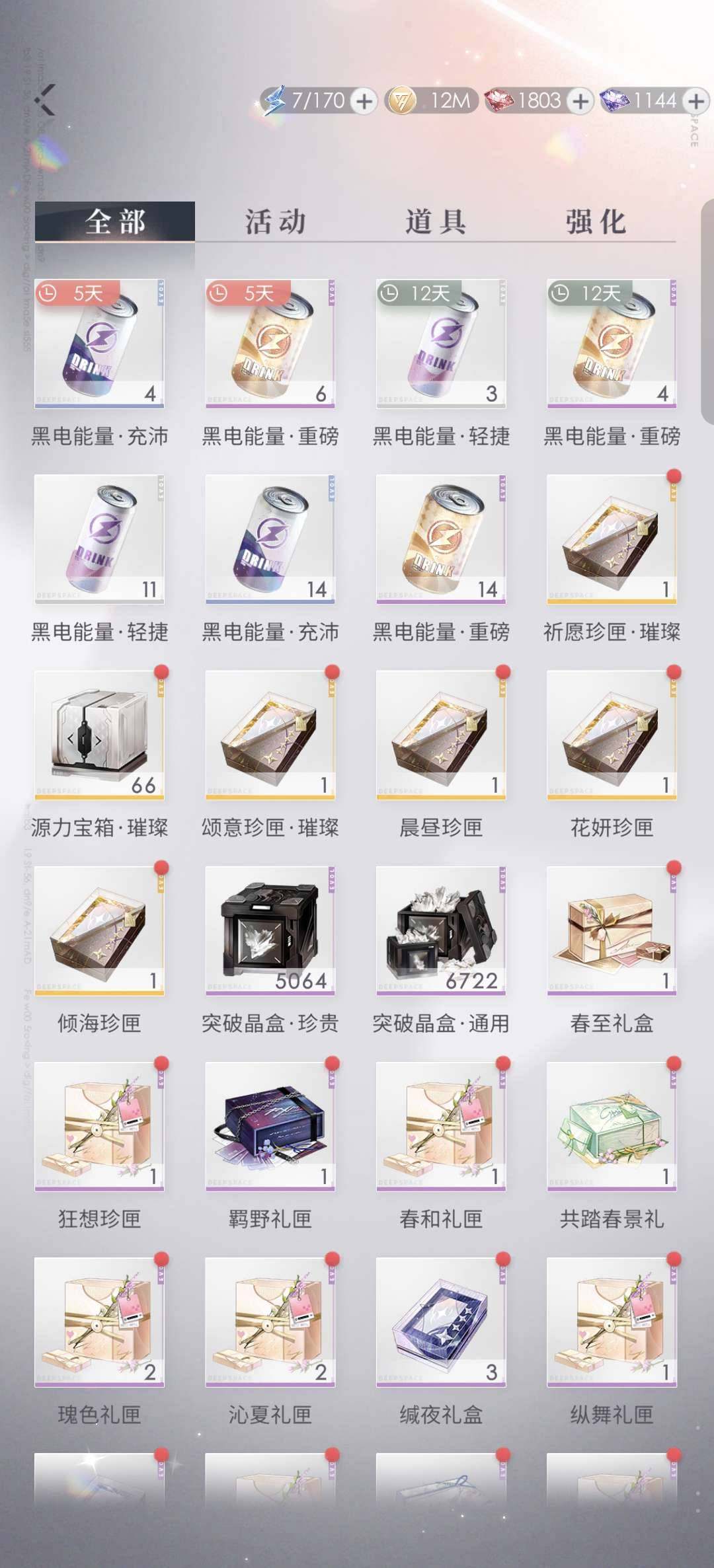714x1568 pixels.
Task: Open the 羁野礼匣 item
Action: coord(270,1126)
